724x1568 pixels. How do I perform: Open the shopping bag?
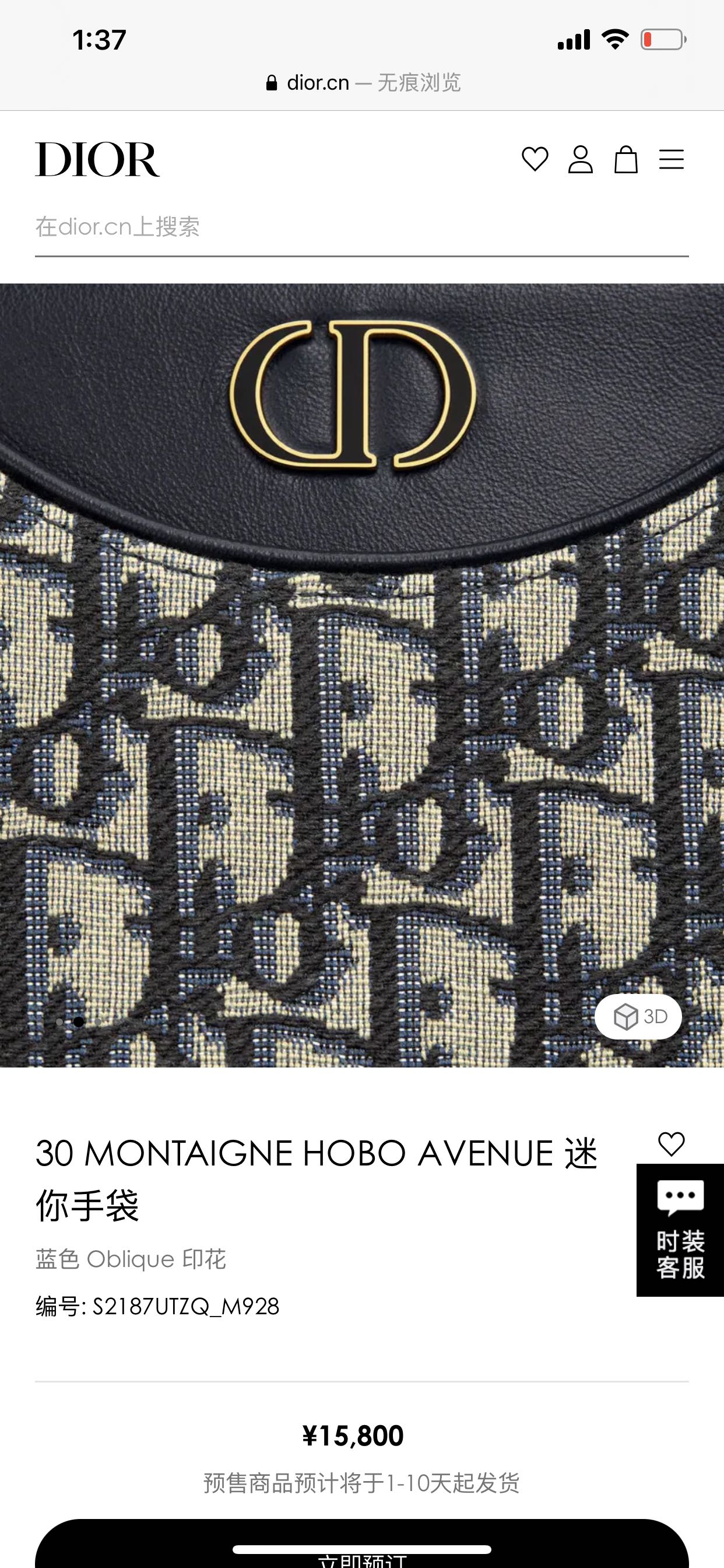click(x=625, y=160)
